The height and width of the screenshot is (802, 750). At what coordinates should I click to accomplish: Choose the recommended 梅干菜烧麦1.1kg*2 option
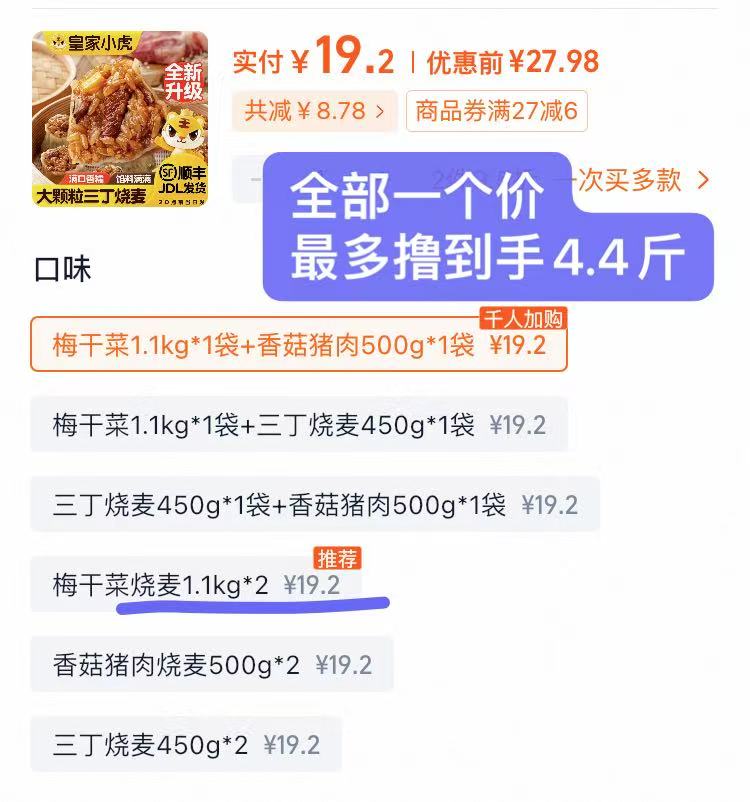pos(200,580)
